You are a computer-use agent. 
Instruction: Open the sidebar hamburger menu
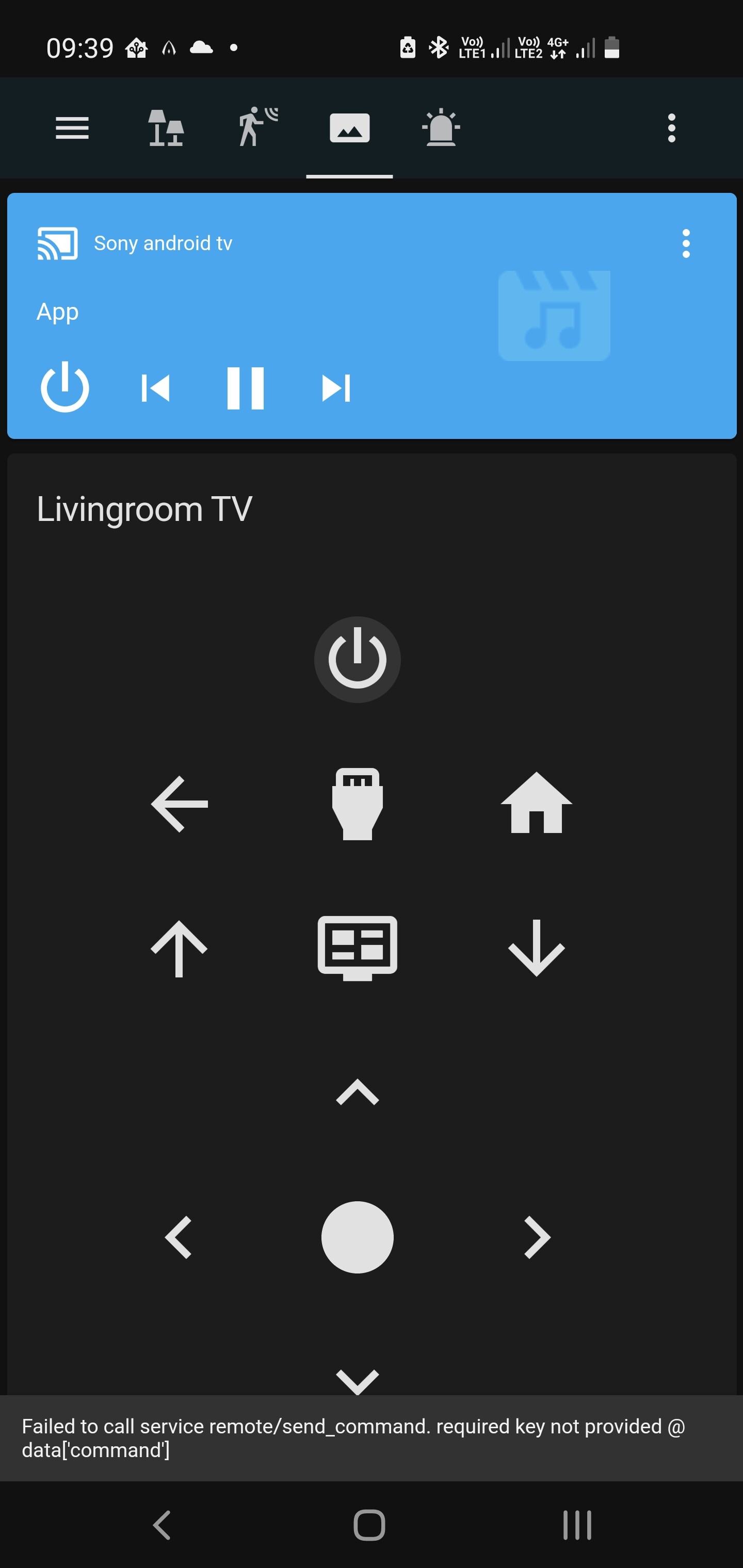(72, 128)
